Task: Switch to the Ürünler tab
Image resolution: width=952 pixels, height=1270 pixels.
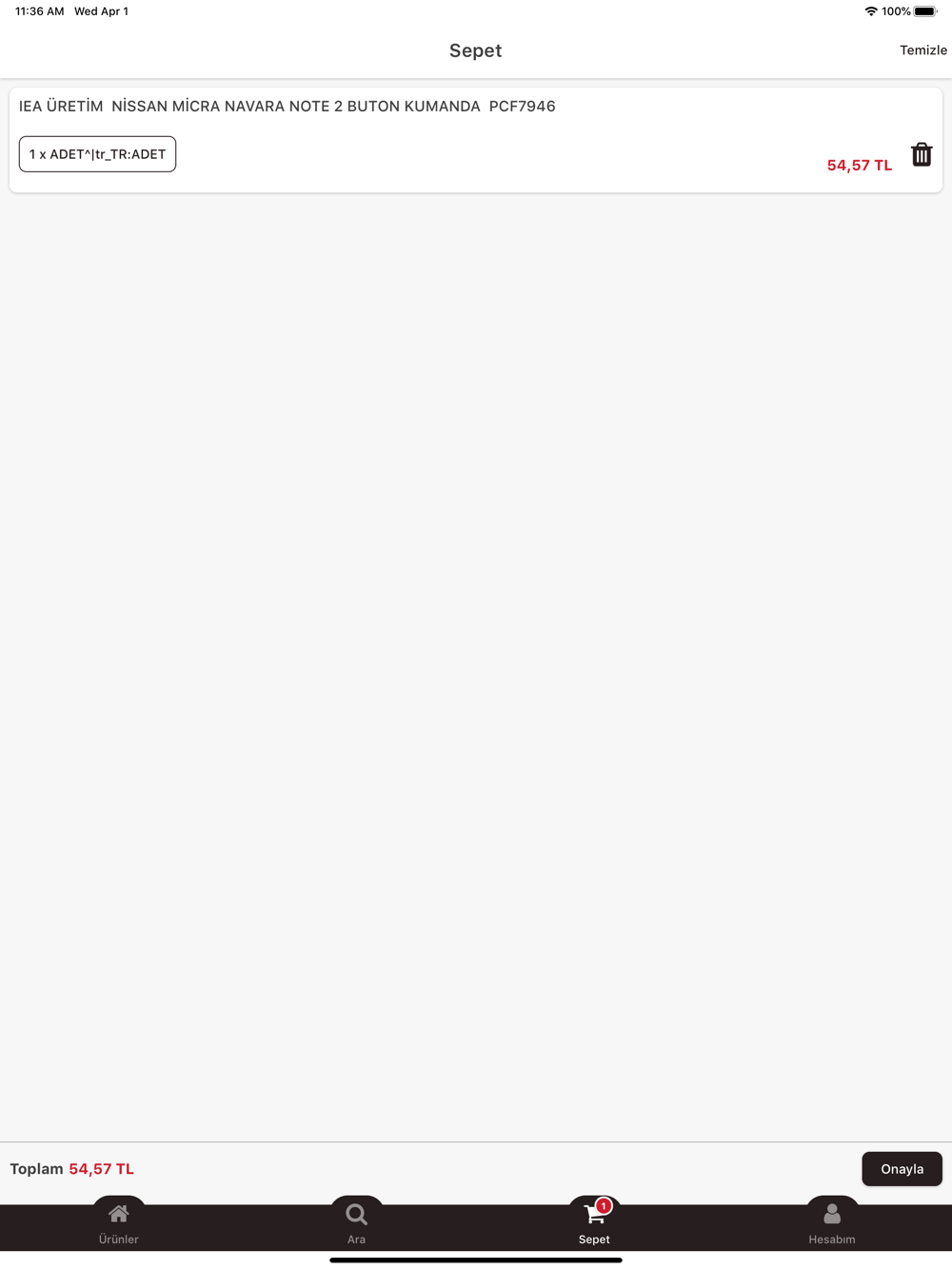Action: click(119, 1224)
